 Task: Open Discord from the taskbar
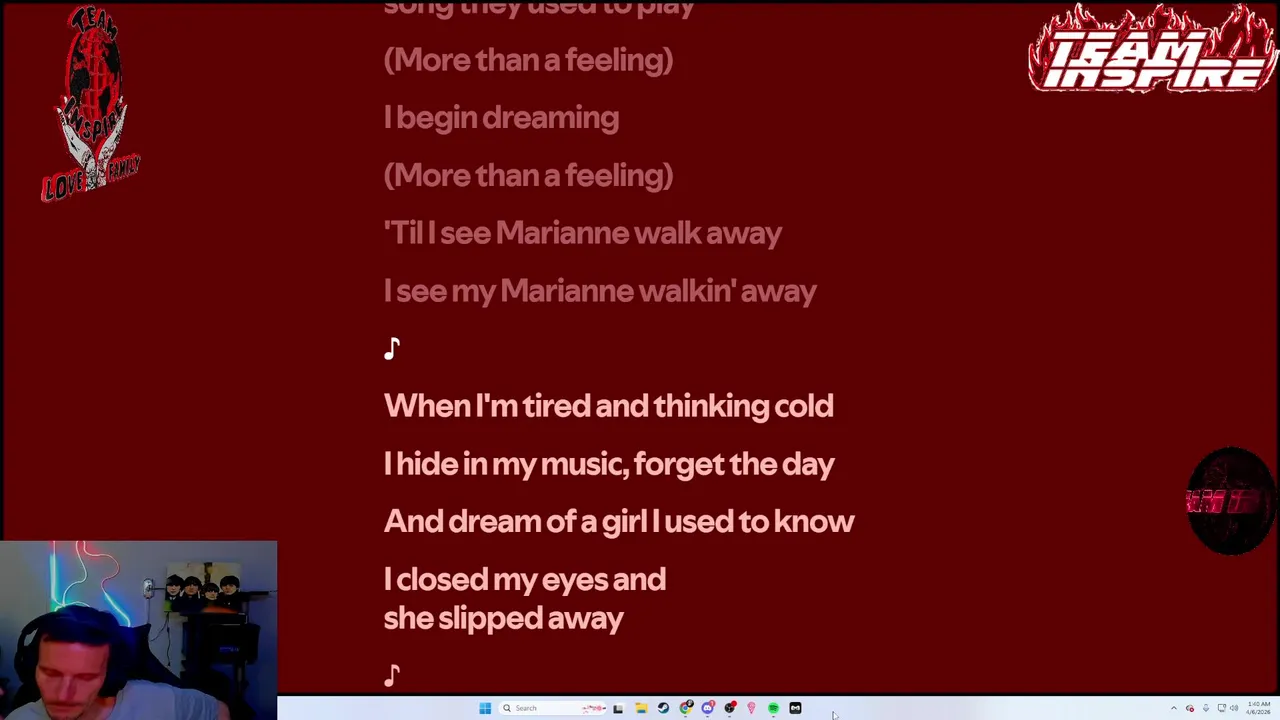point(708,708)
